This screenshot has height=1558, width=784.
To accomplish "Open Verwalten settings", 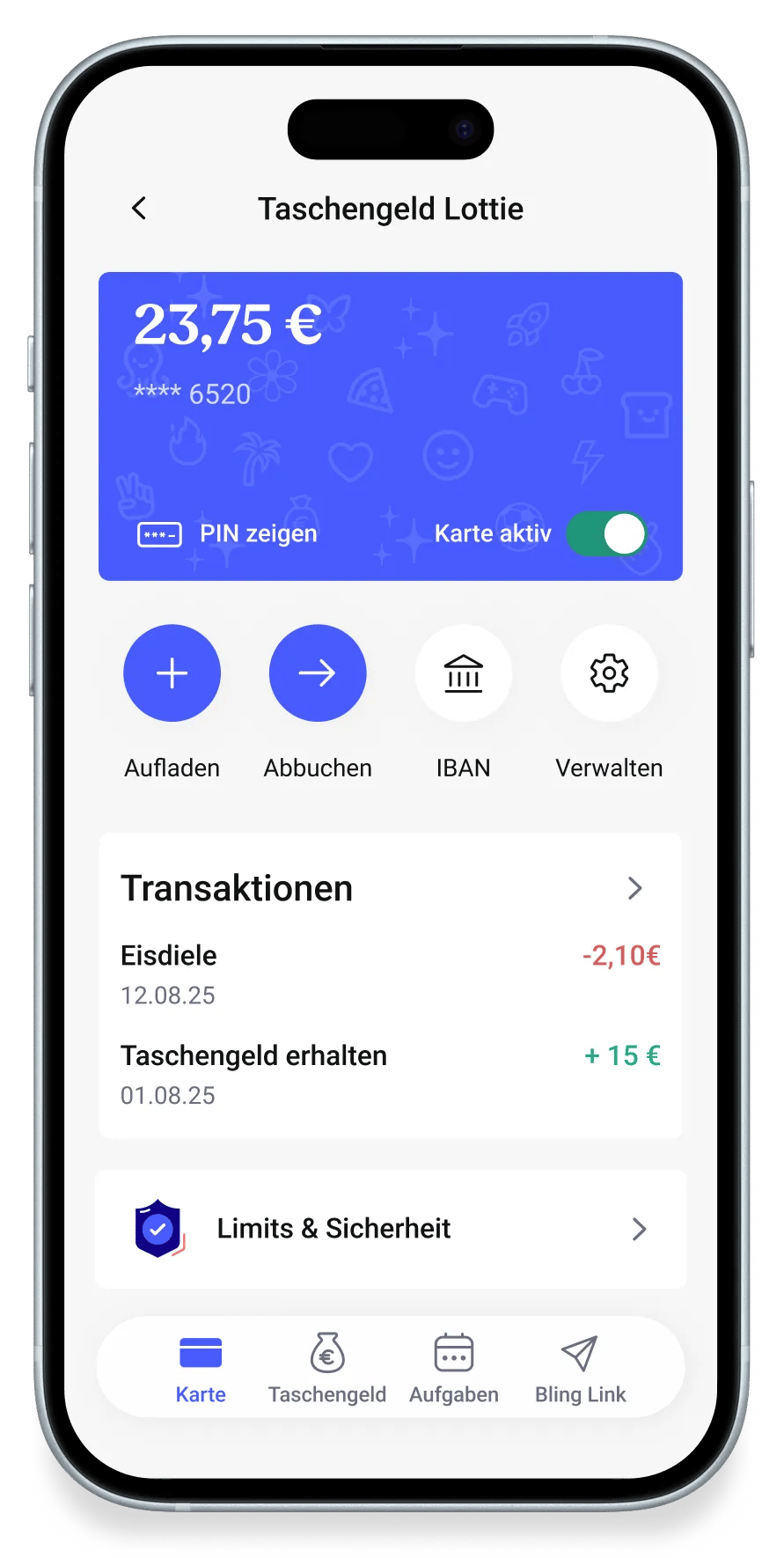I will [x=609, y=673].
